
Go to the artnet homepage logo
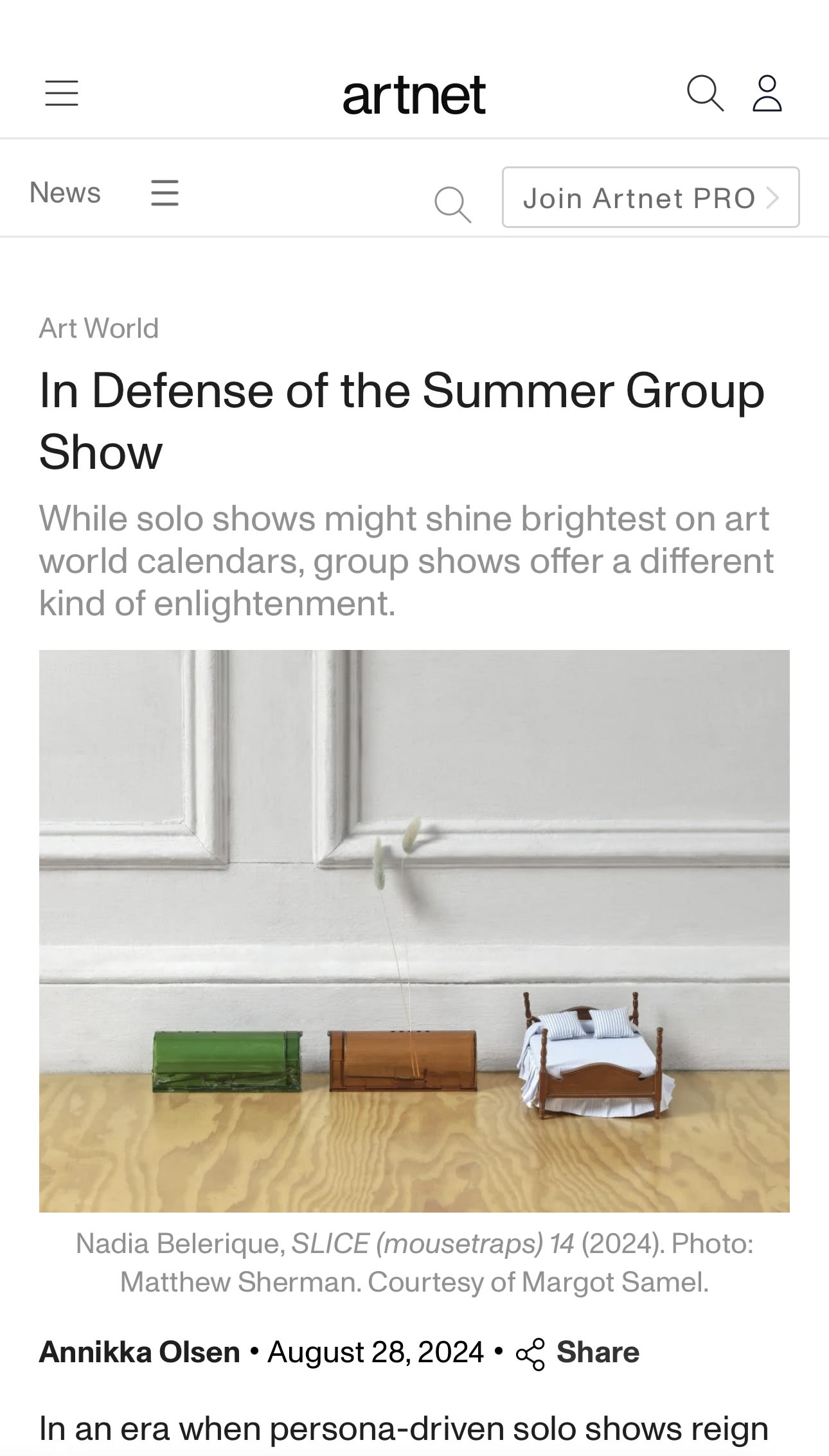414,95
